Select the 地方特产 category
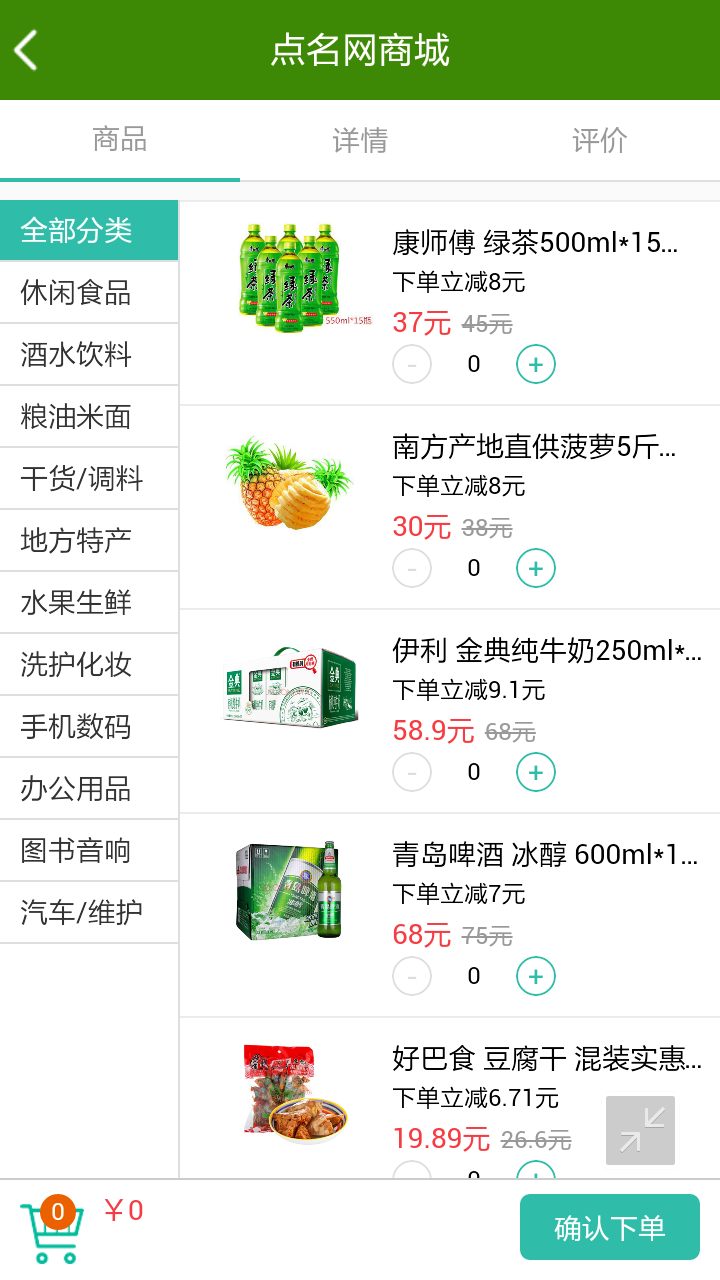 [x=89, y=541]
